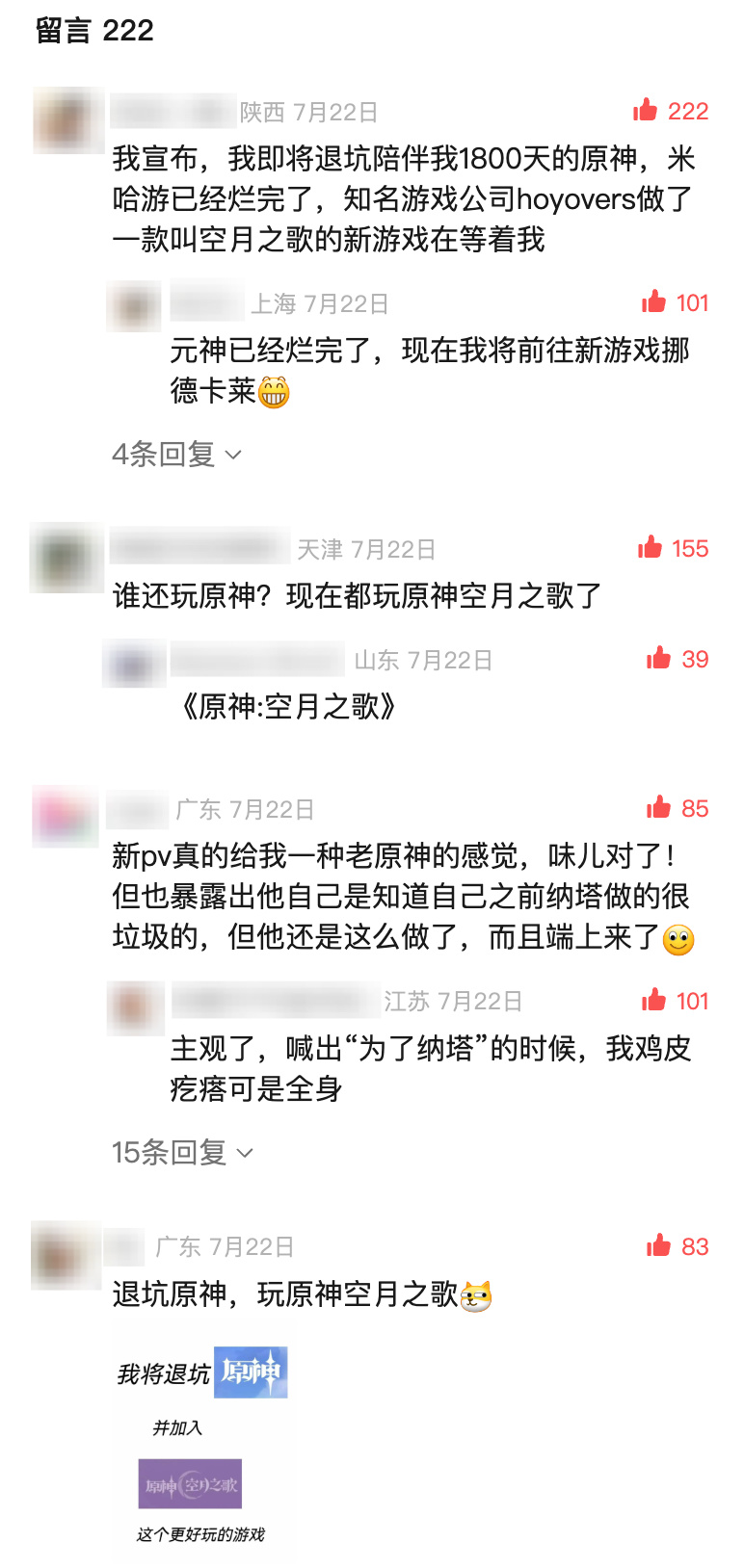The height and width of the screenshot is (1568, 744).
Task: Expand the 4条回复 replies
Action: click(176, 454)
